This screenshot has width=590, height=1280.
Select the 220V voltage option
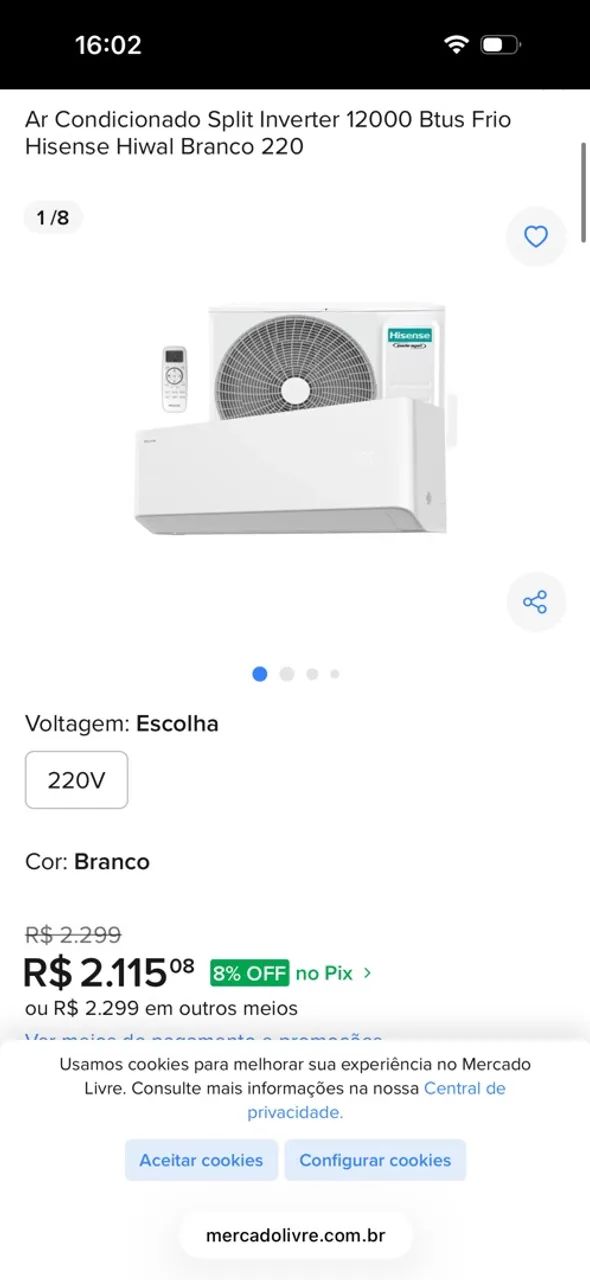point(76,780)
